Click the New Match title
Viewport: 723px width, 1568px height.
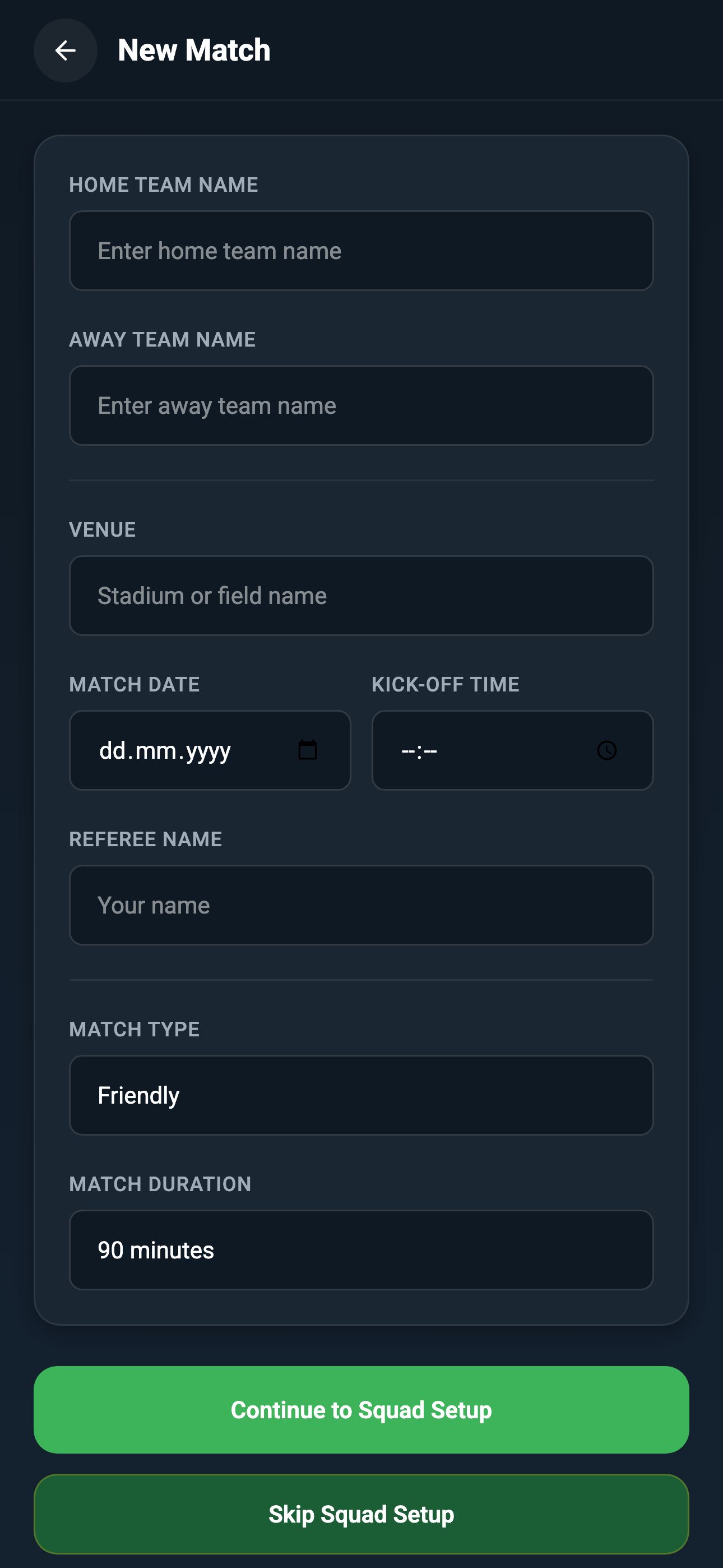pyautogui.click(x=193, y=50)
